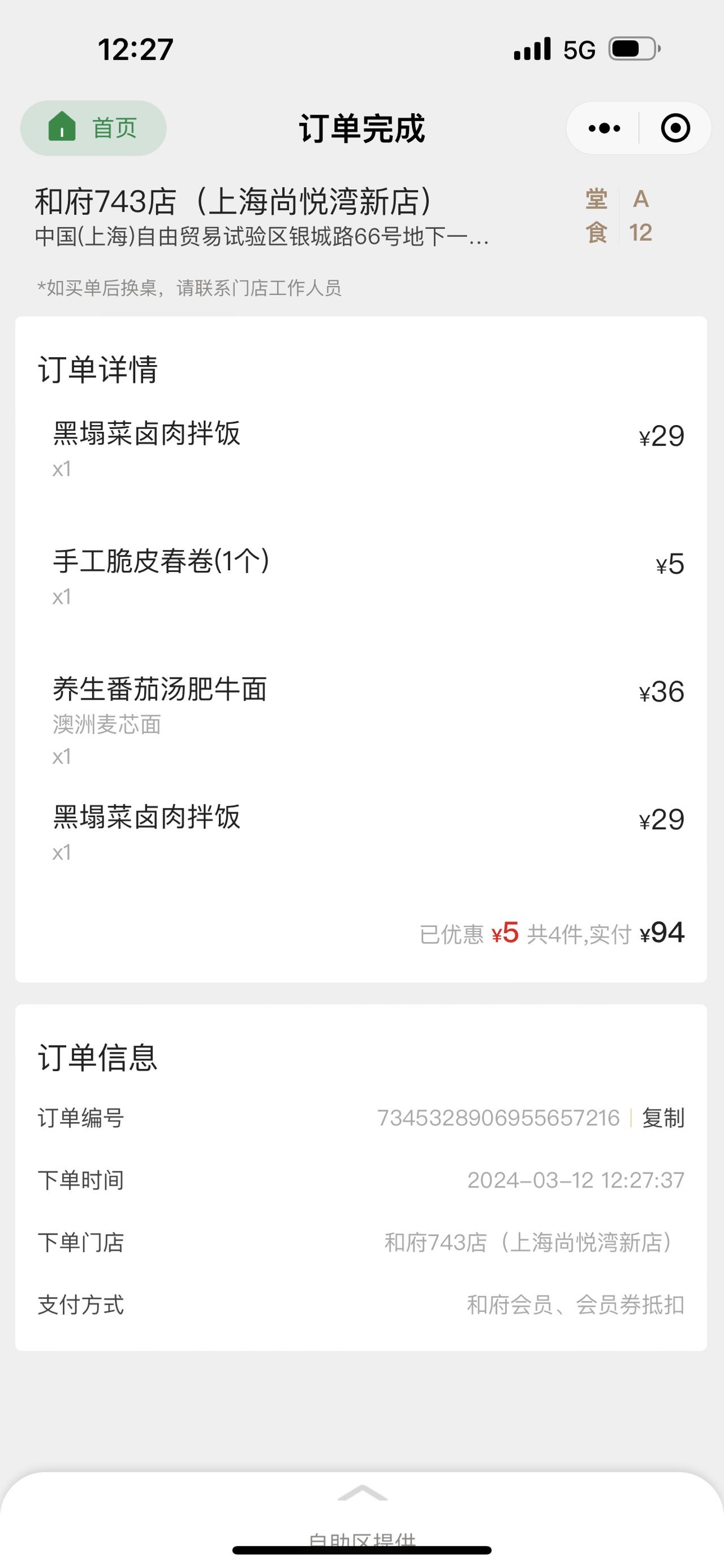Close the mini program with the circle icon
Viewport: 724px width, 1568px height.
coord(675,128)
